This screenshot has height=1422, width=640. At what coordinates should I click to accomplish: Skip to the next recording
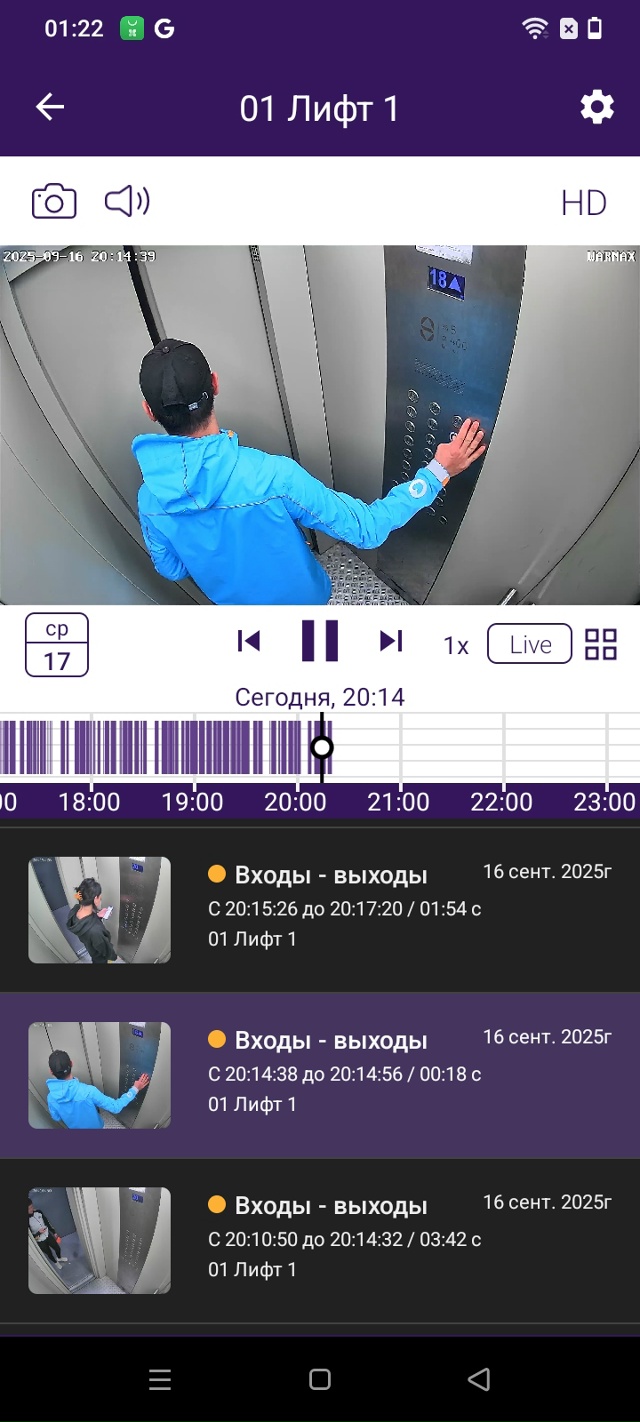[x=391, y=641]
